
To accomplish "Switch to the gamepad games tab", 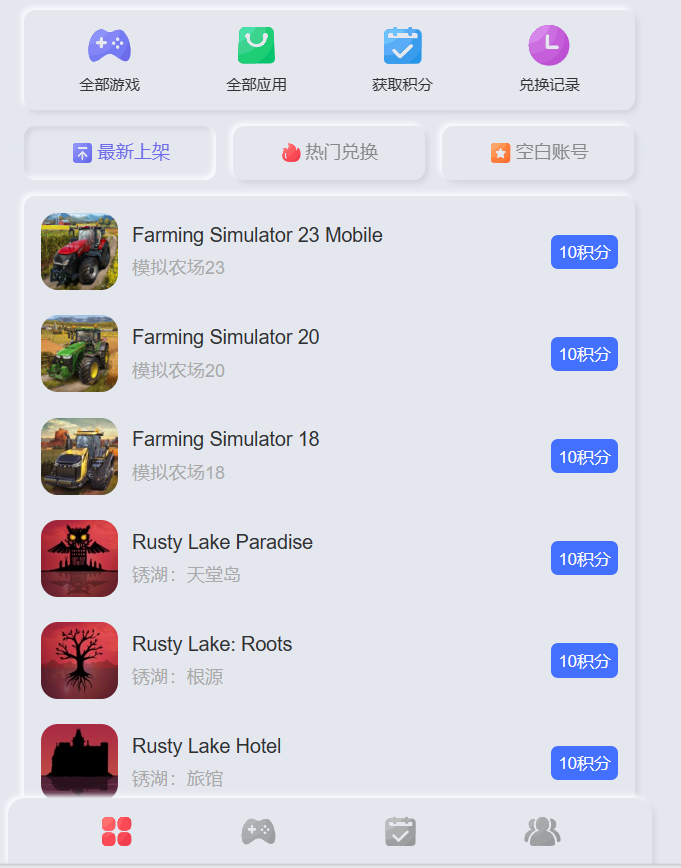I will (x=258, y=831).
